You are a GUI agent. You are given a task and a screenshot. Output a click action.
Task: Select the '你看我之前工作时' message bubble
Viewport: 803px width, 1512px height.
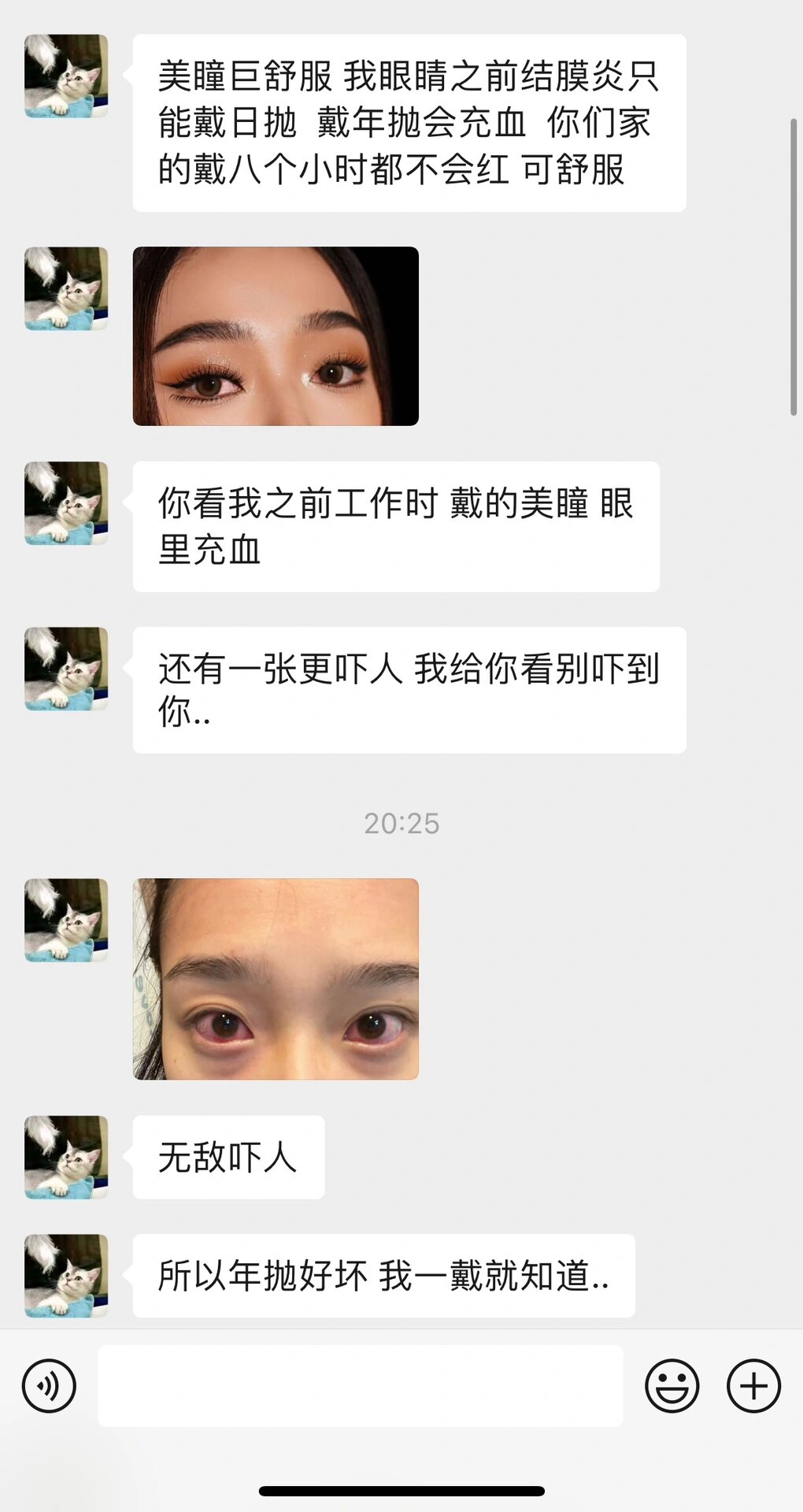pos(394,524)
